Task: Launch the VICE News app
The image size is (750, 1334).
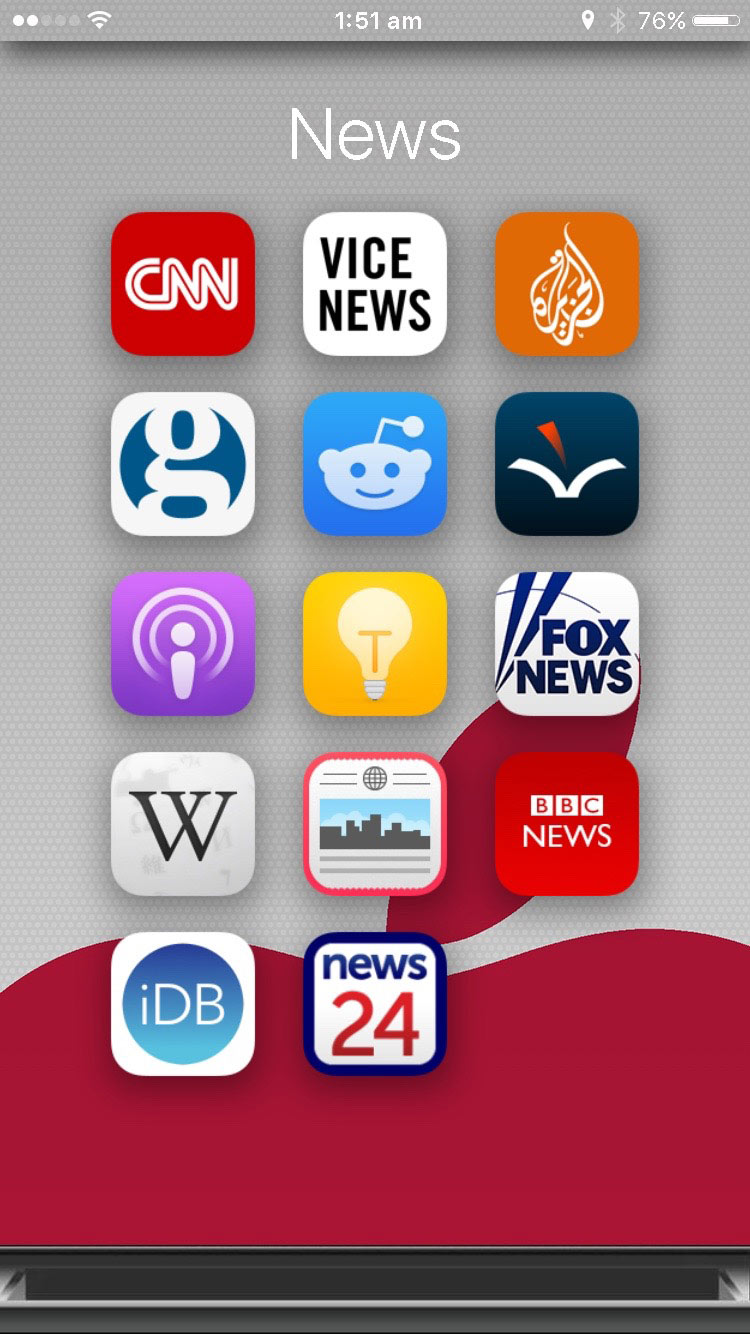Action: pos(375,284)
